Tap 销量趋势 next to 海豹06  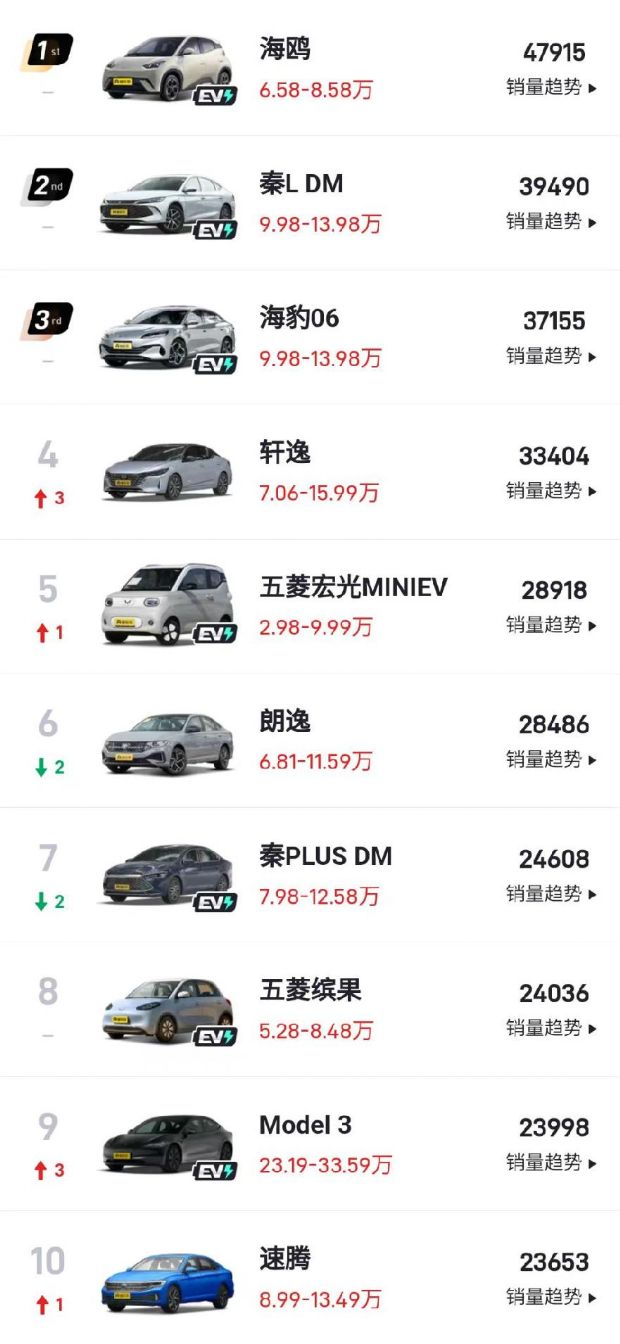pyautogui.click(x=551, y=356)
